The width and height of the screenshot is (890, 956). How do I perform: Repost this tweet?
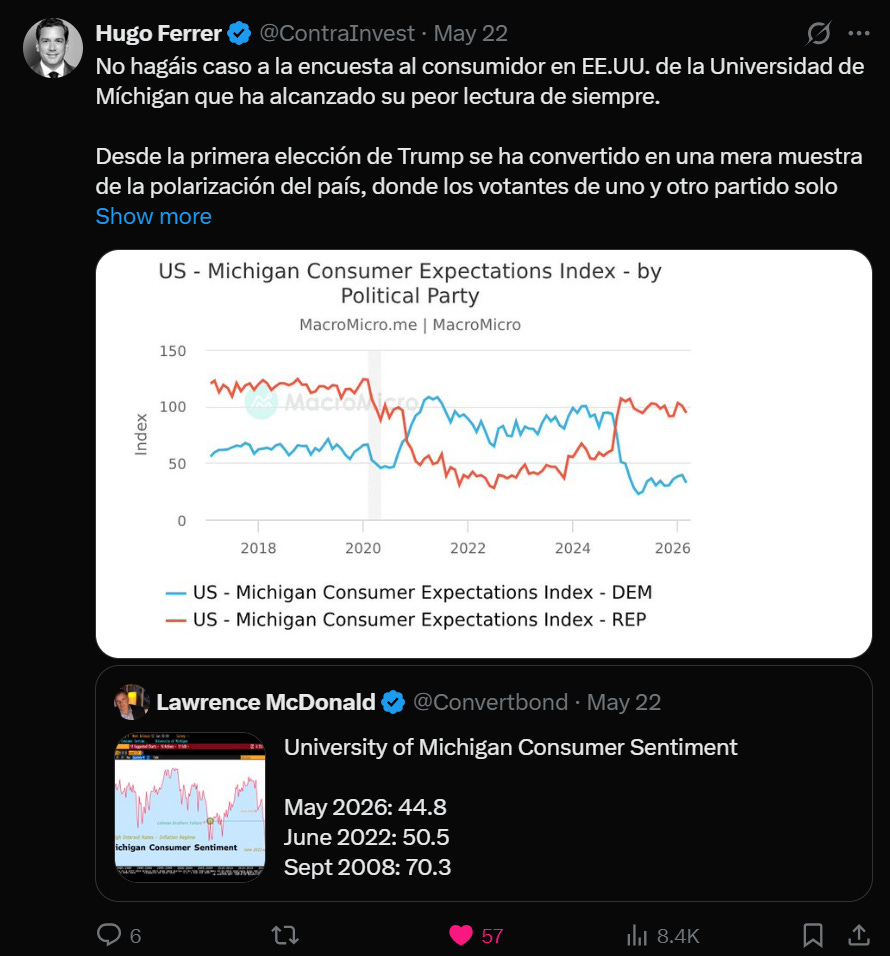coord(285,935)
